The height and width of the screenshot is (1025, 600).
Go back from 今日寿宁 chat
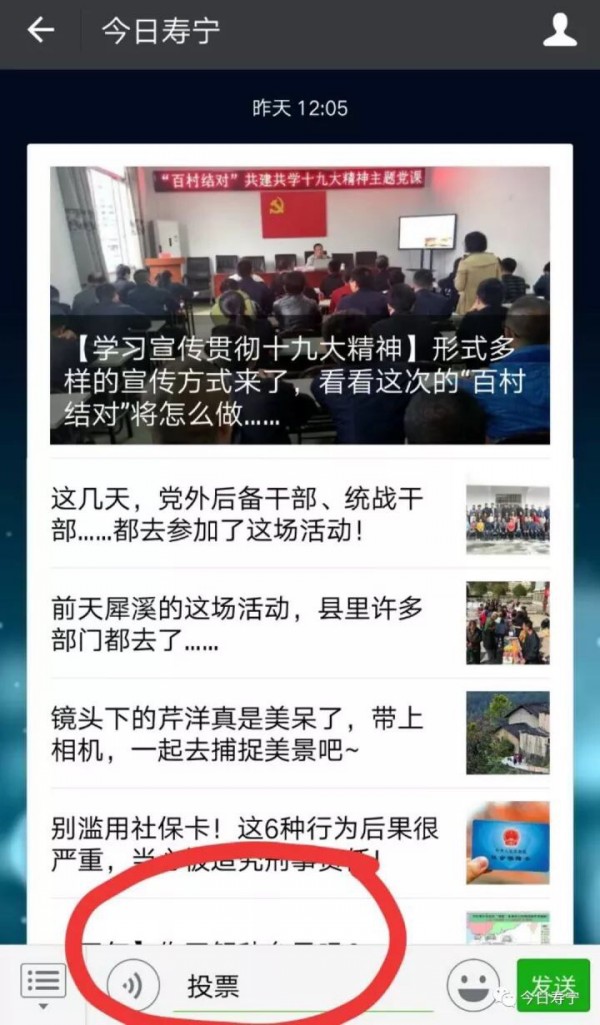[x=40, y=31]
